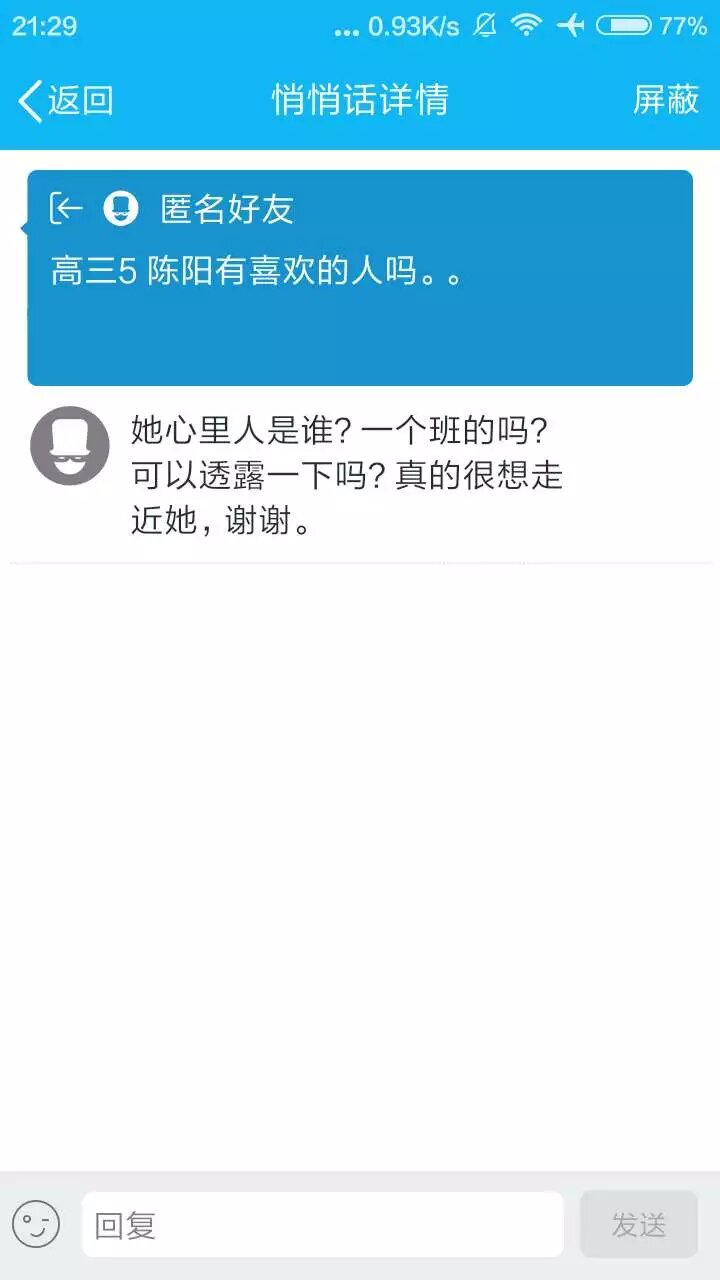Image resolution: width=720 pixels, height=1280 pixels.
Task: Open the emoji picker smiley icon
Action: [x=36, y=1224]
